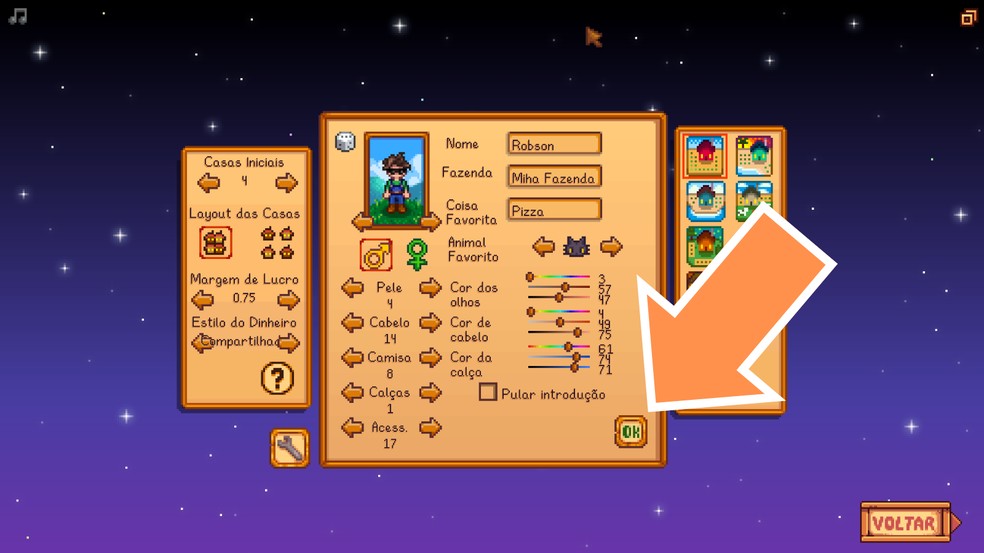Edit the Fazenda name field
Viewport: 984px width, 553px height.
554,178
